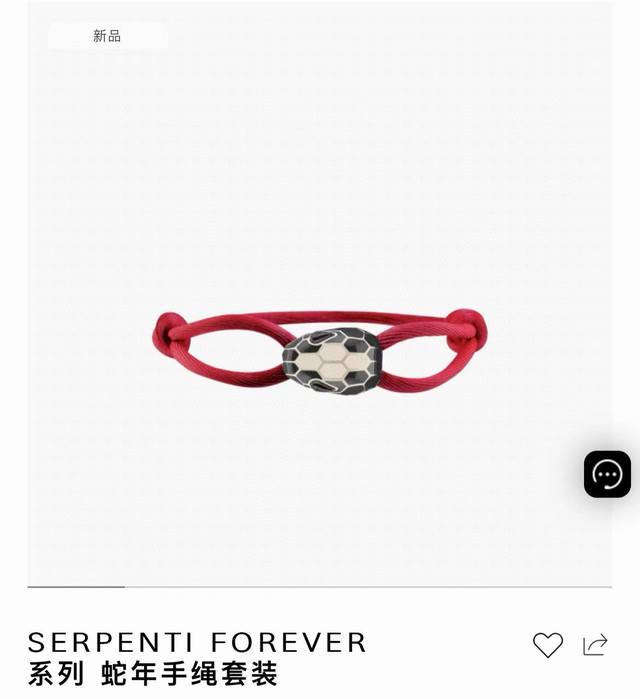
Task: Add the Serpenti Forever bracelet to the wishlist
Action: click(547, 645)
